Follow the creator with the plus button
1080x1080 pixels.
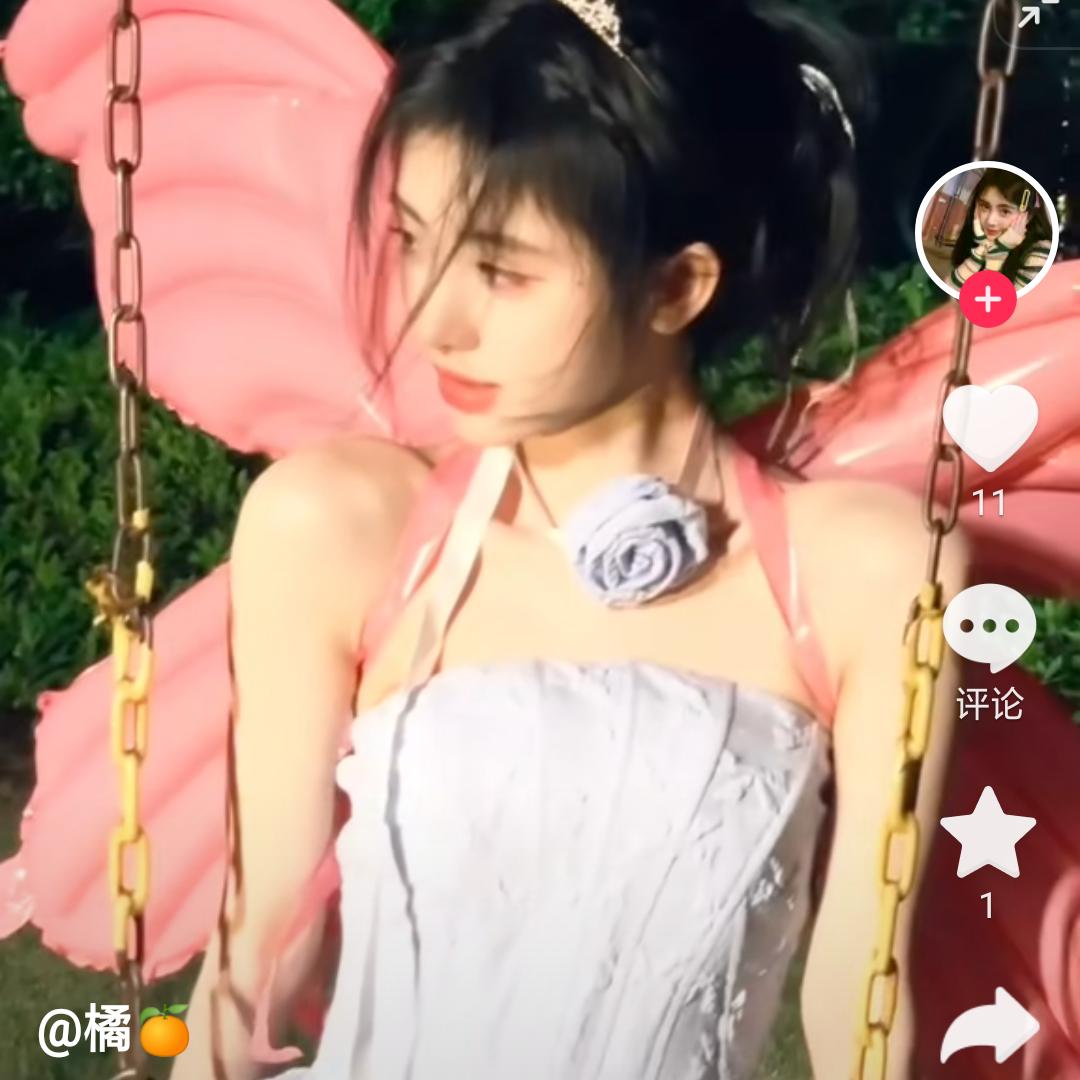987,299
